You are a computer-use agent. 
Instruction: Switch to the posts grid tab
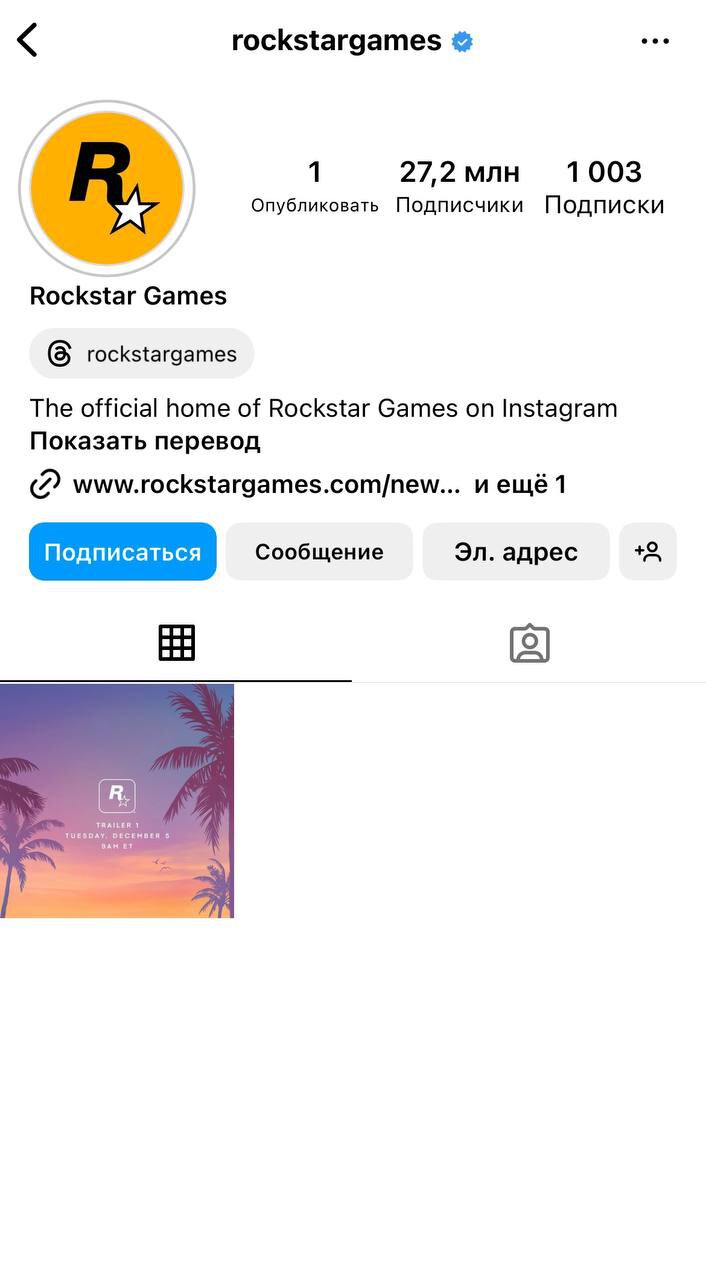point(176,643)
